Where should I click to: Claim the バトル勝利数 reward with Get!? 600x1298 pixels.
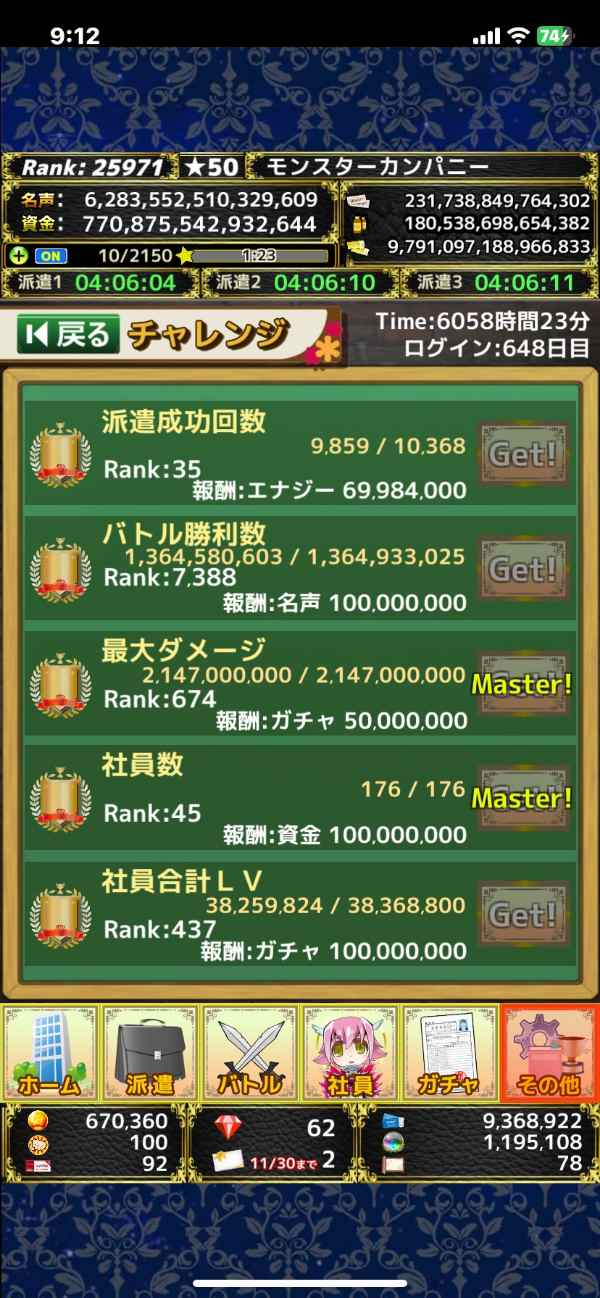pos(523,570)
